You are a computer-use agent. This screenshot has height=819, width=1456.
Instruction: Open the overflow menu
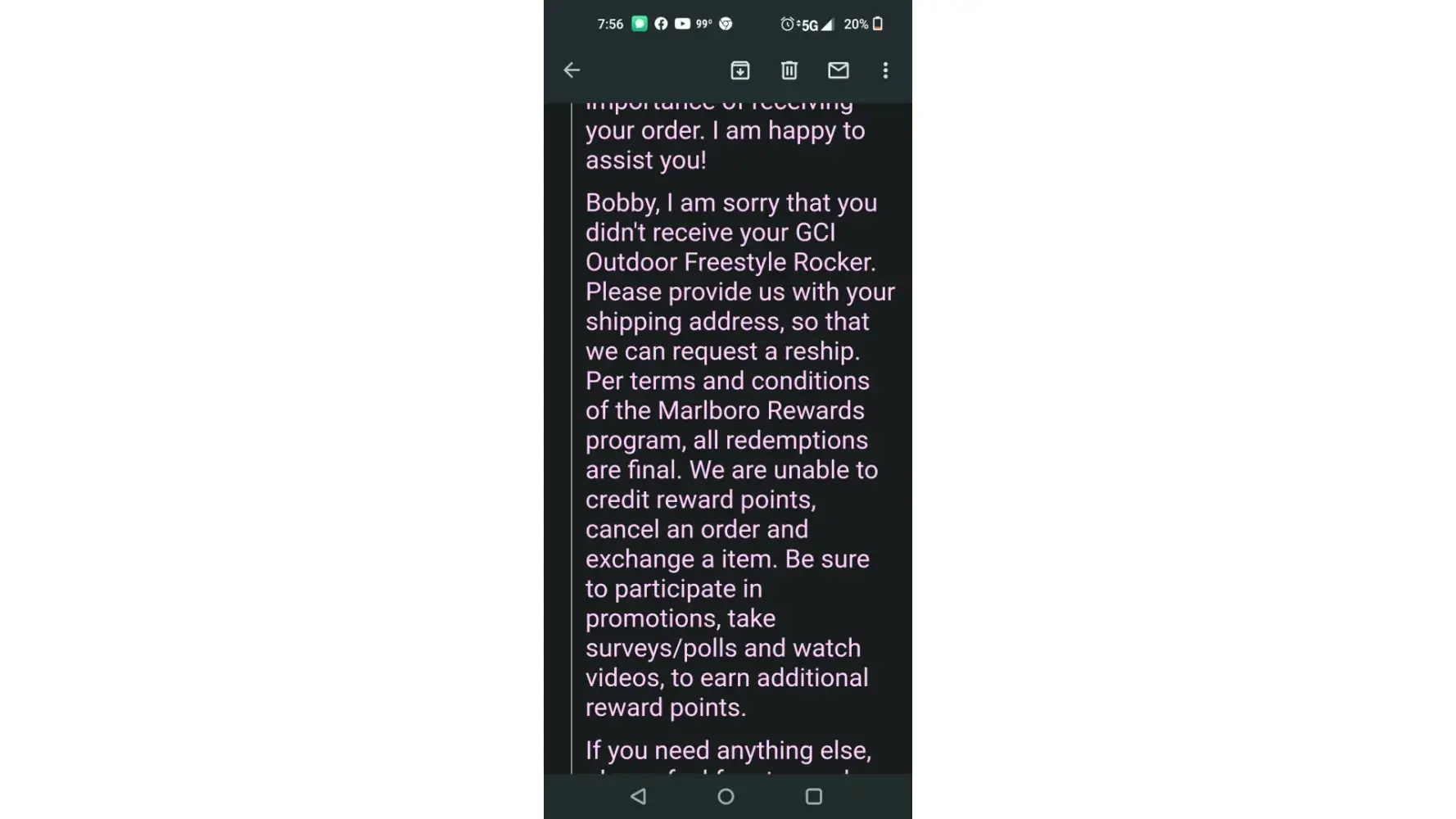[x=885, y=70]
